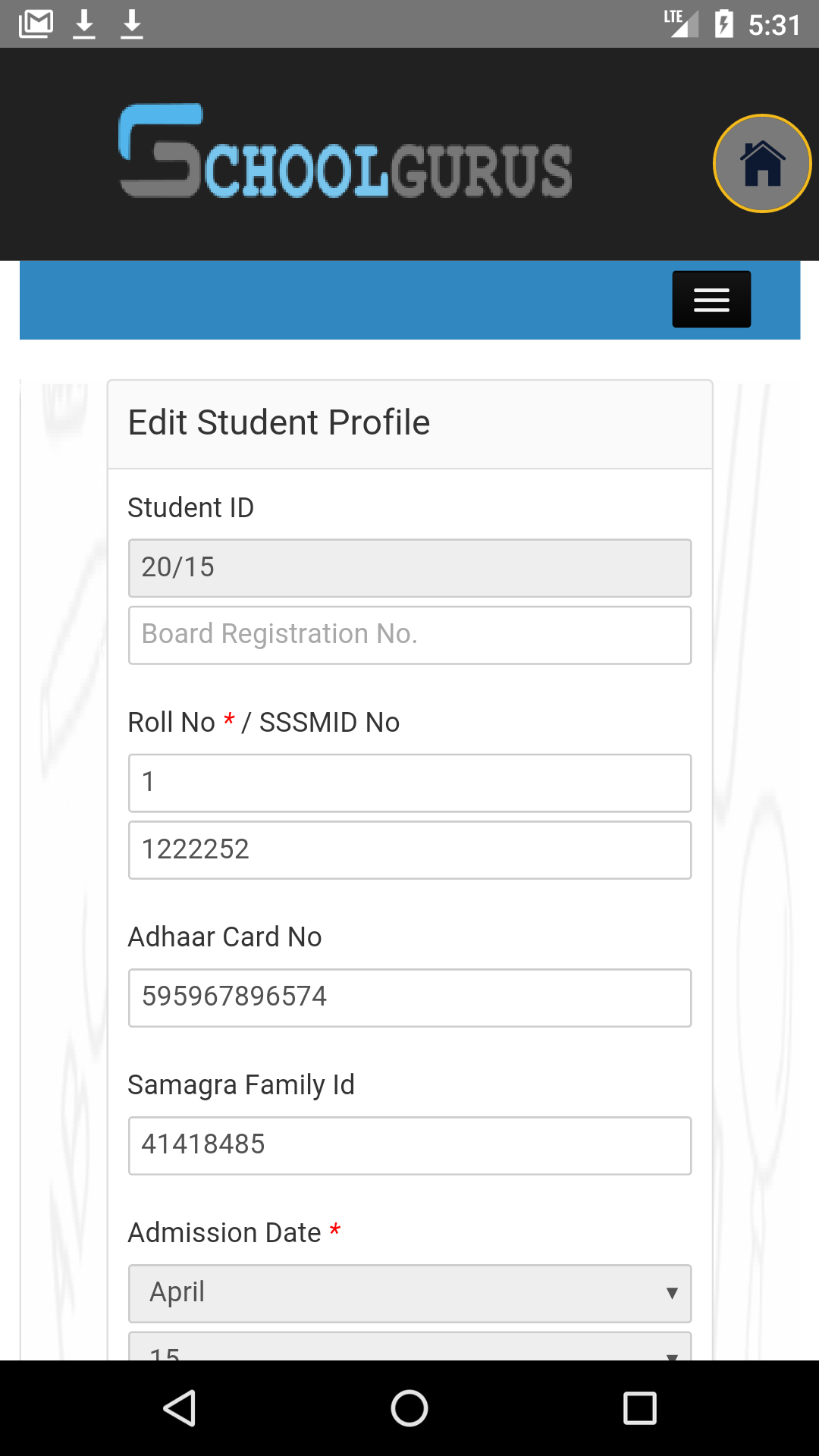Open the Gmail notification icon
Viewport: 819px width, 1456px height.
point(36,23)
